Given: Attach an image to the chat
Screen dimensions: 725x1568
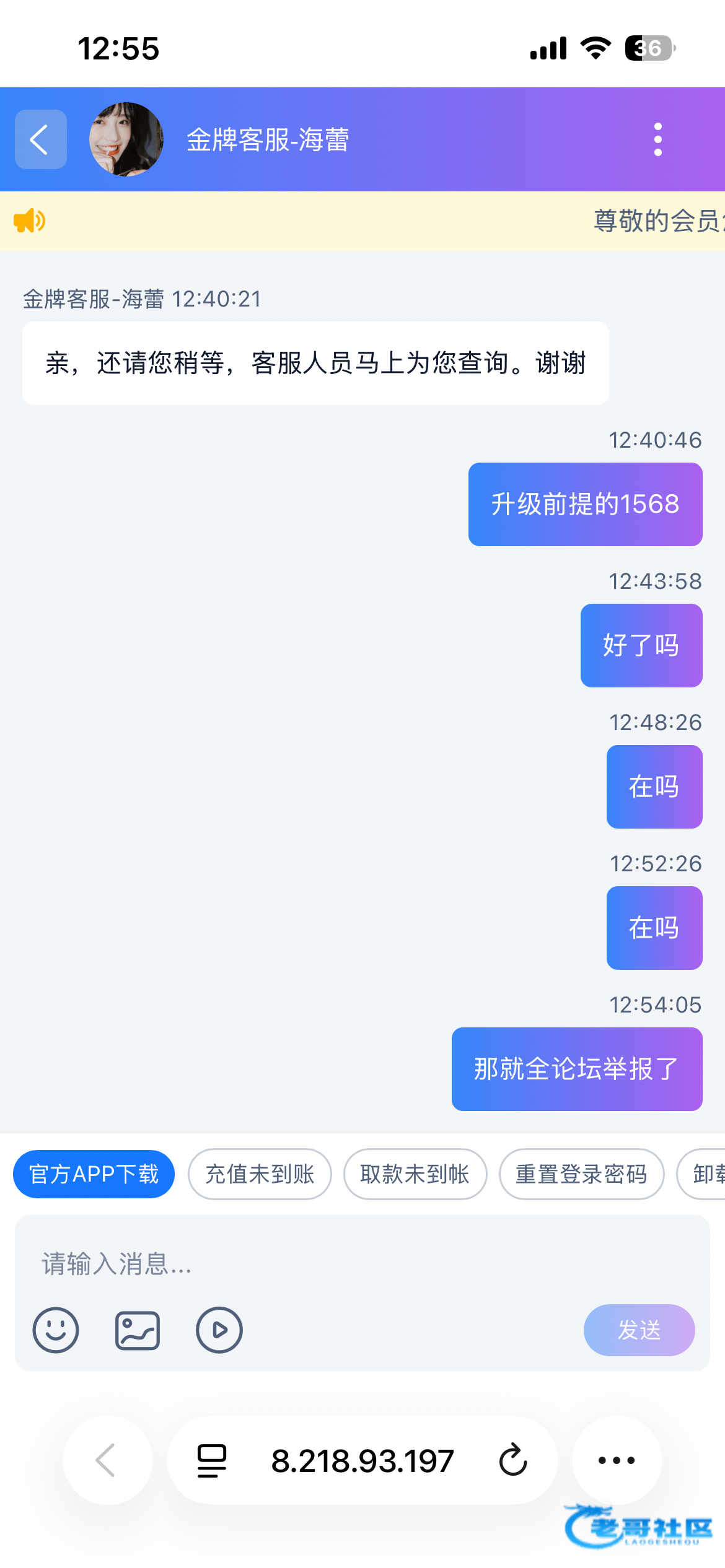Looking at the screenshot, I should [138, 1330].
